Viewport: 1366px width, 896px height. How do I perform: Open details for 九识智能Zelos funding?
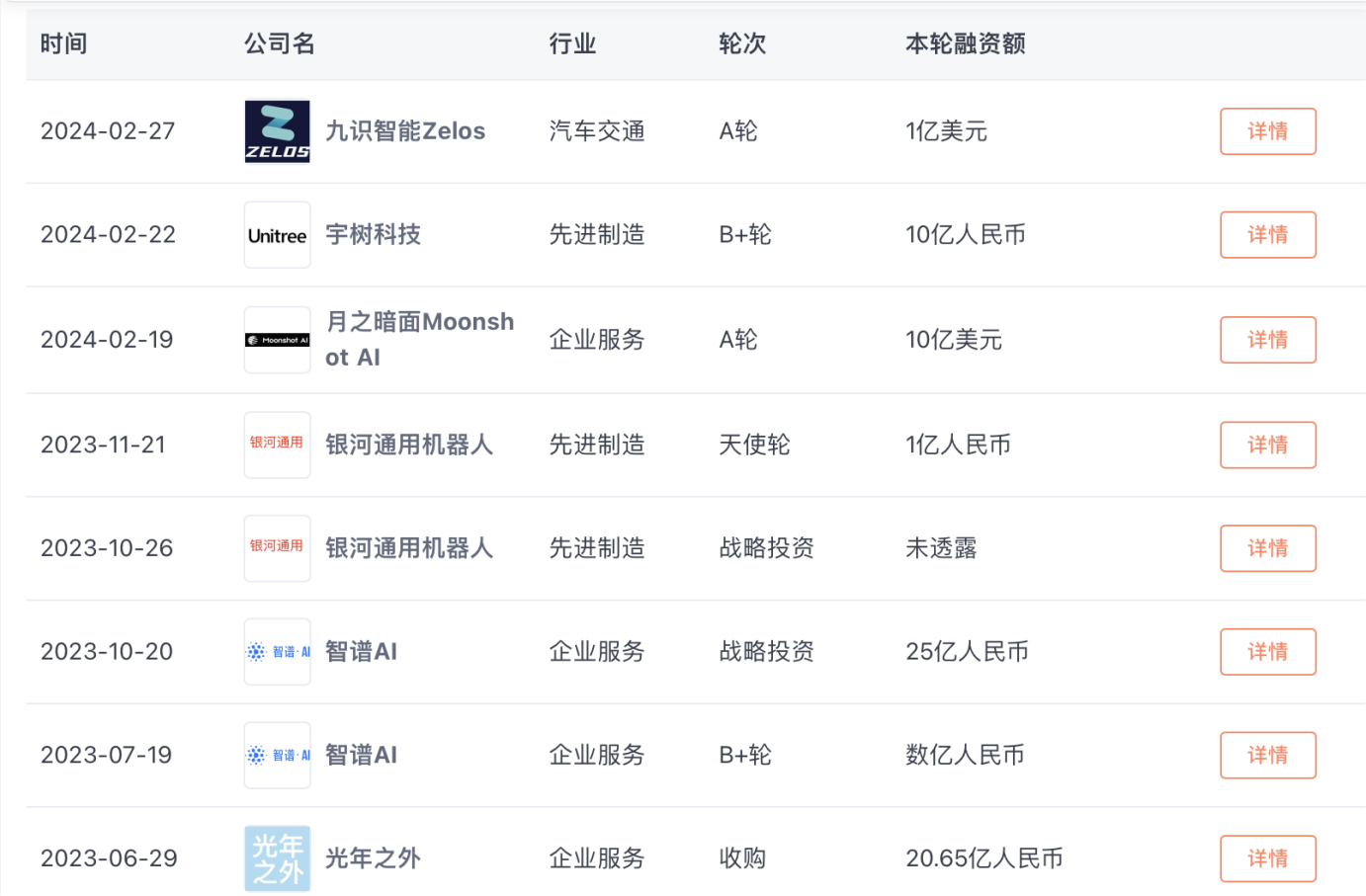tap(1267, 131)
